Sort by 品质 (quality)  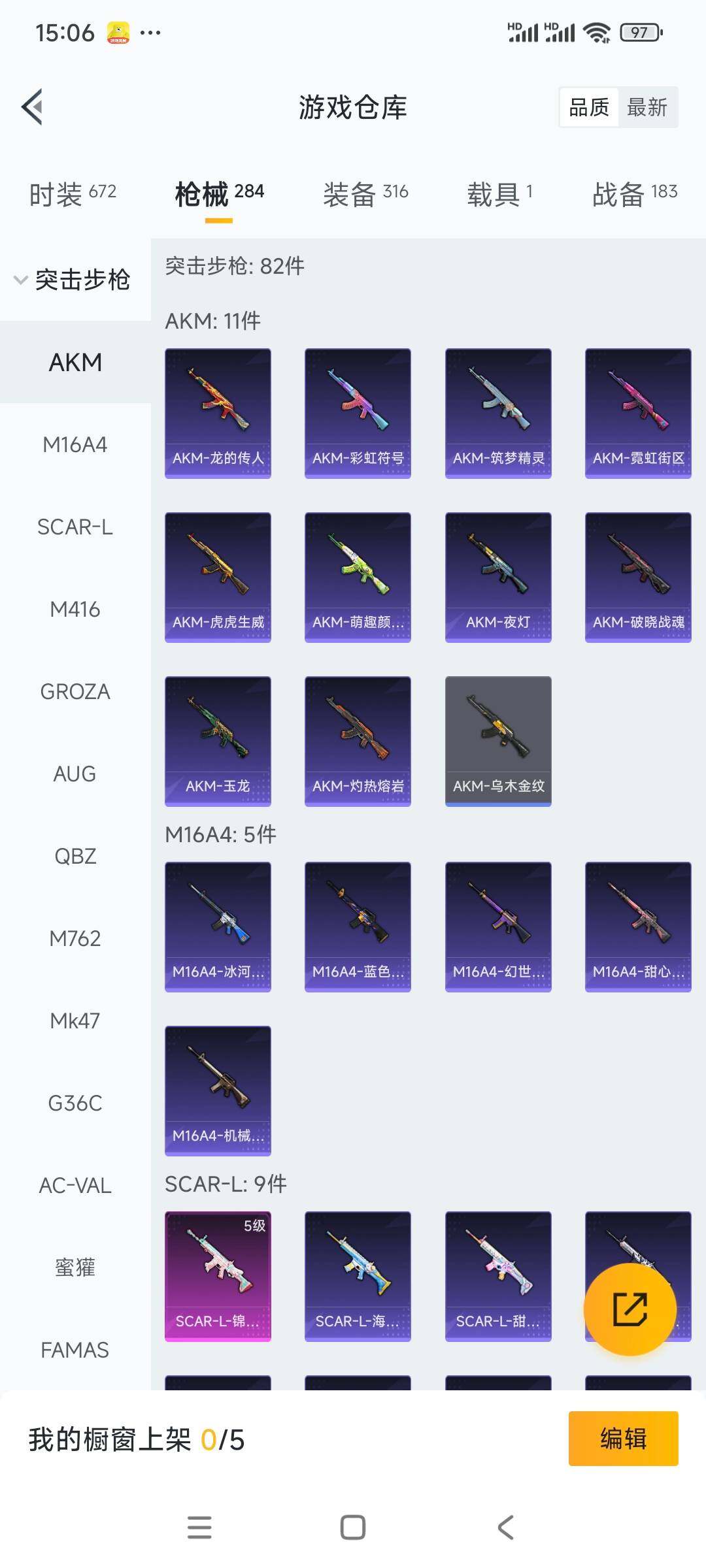pos(589,107)
